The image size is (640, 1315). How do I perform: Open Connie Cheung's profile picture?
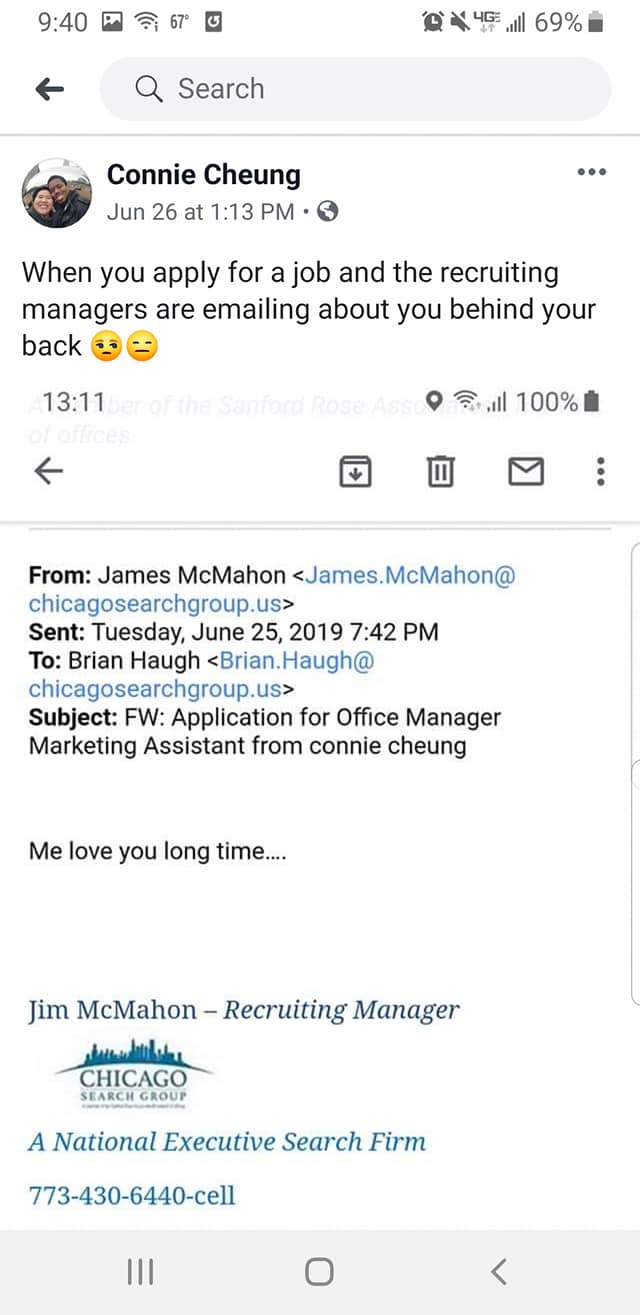tap(57, 193)
